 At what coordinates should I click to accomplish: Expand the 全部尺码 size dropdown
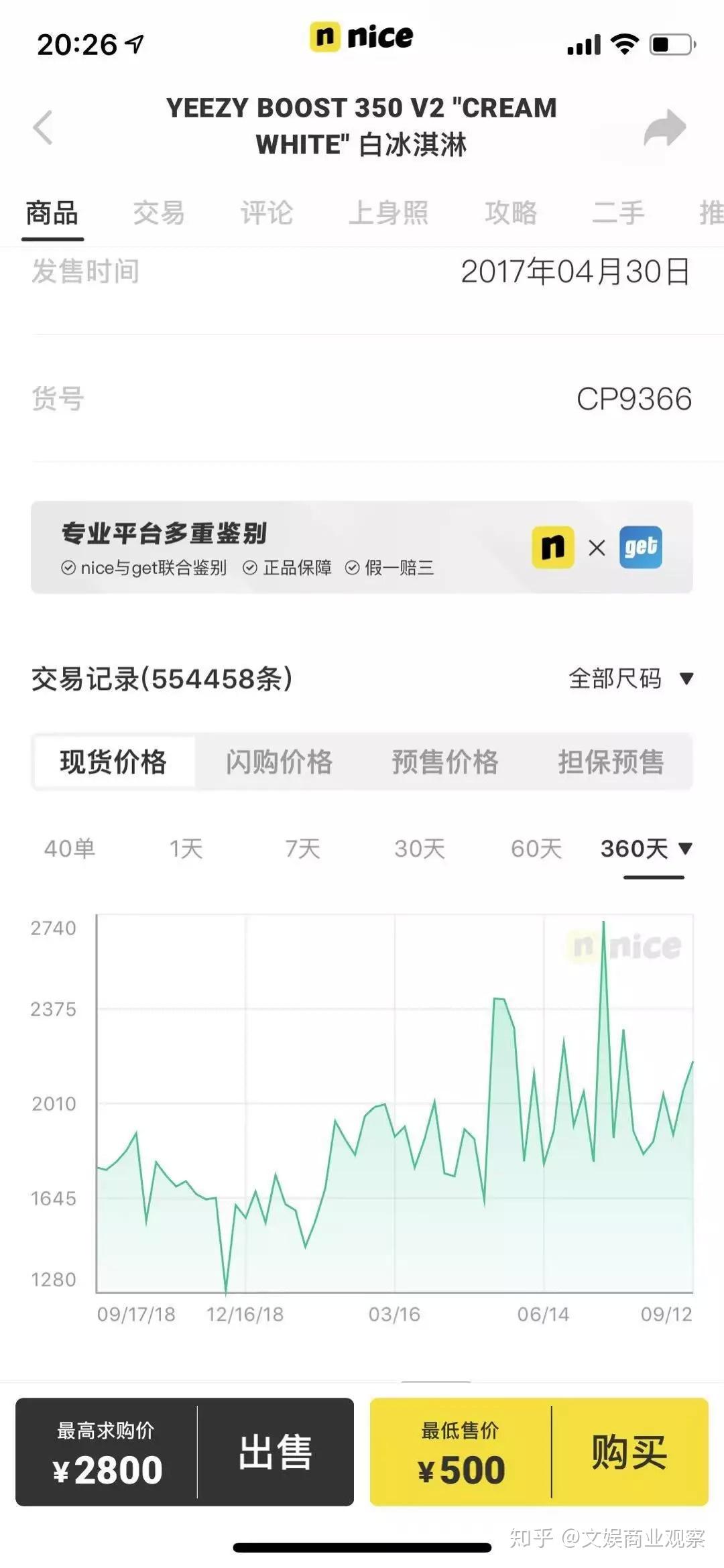pos(631,678)
